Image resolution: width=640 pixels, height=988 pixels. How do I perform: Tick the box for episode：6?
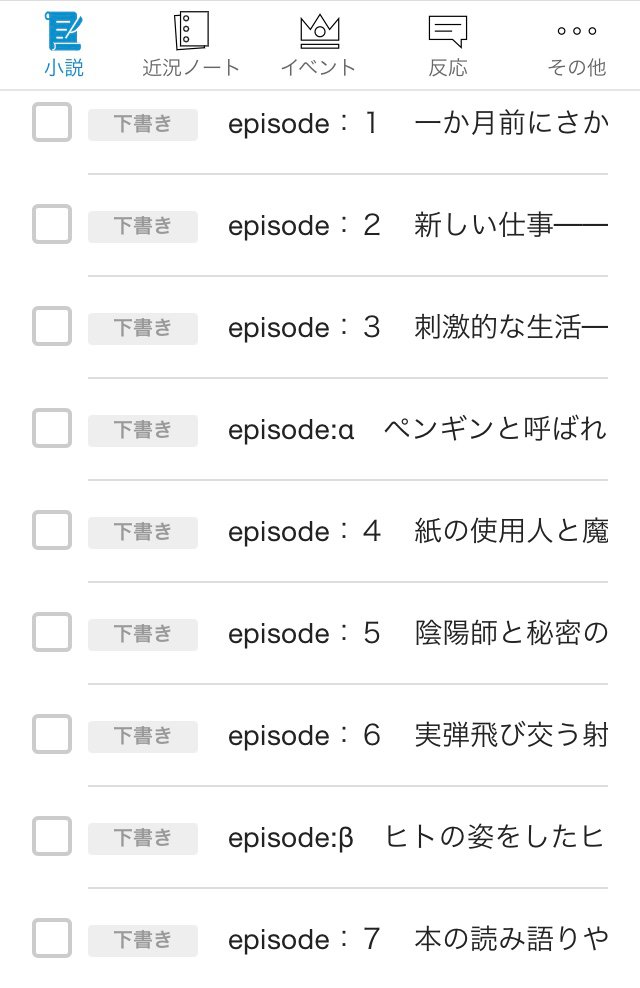pyautogui.click(x=52, y=735)
